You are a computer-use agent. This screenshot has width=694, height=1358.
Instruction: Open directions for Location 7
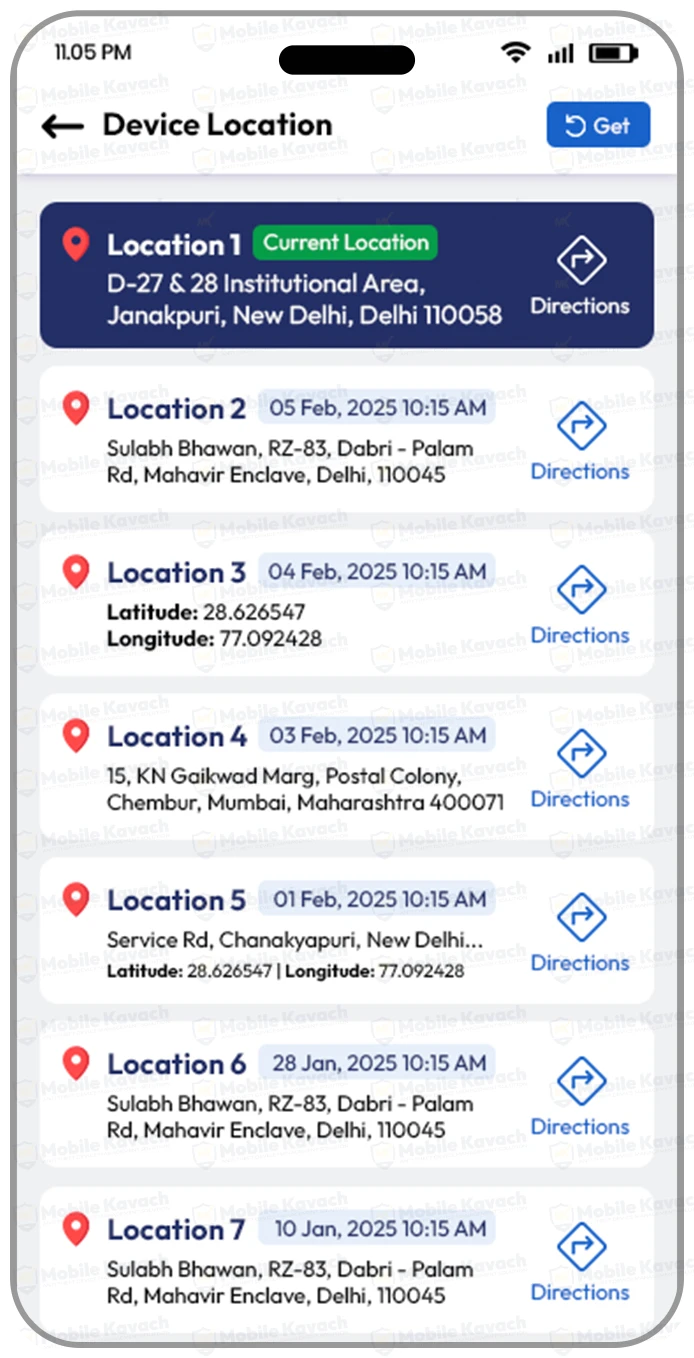[x=580, y=1262]
